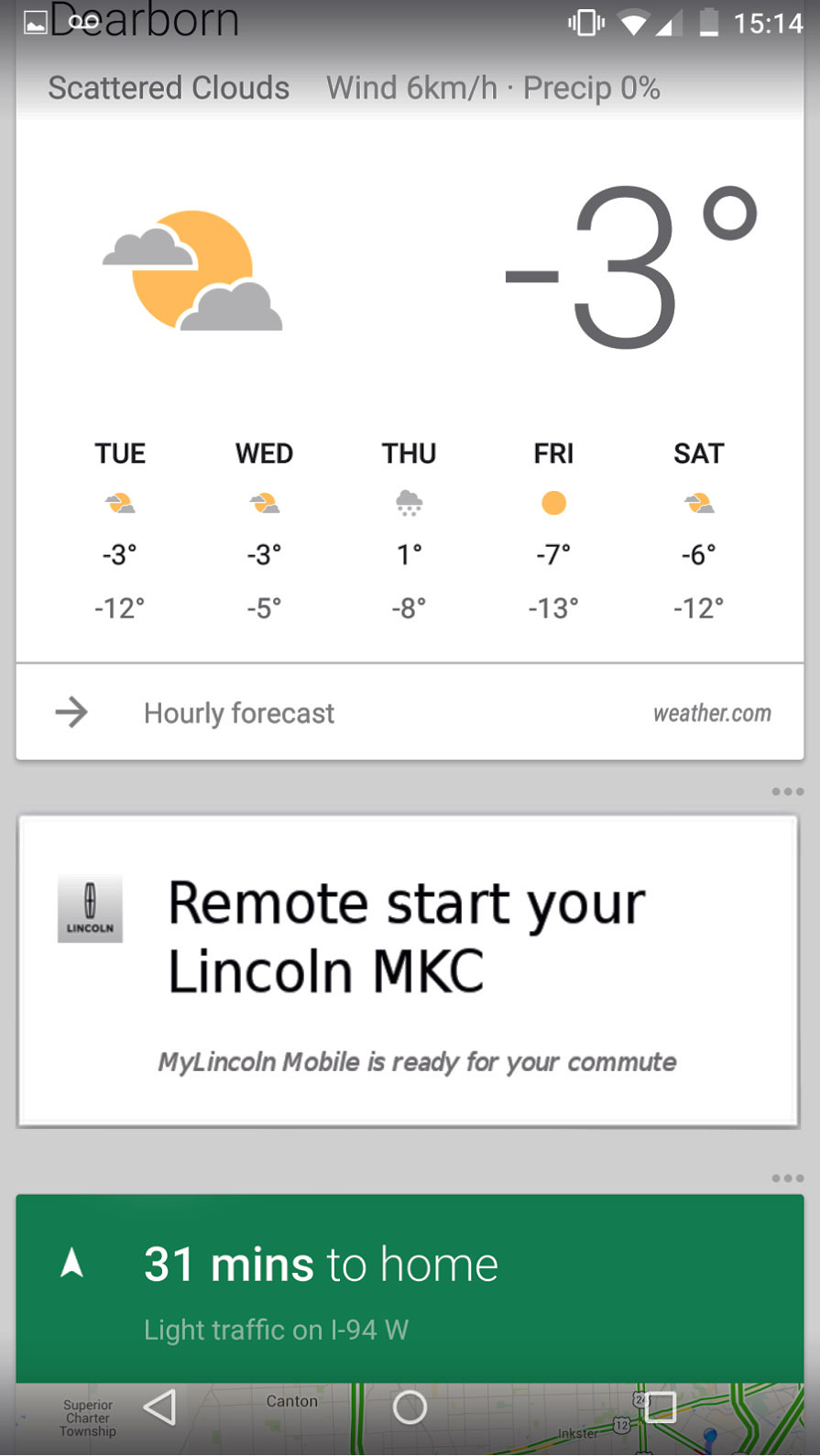The image size is (820, 1456).
Task: Go to the home screen
Action: 410,1407
